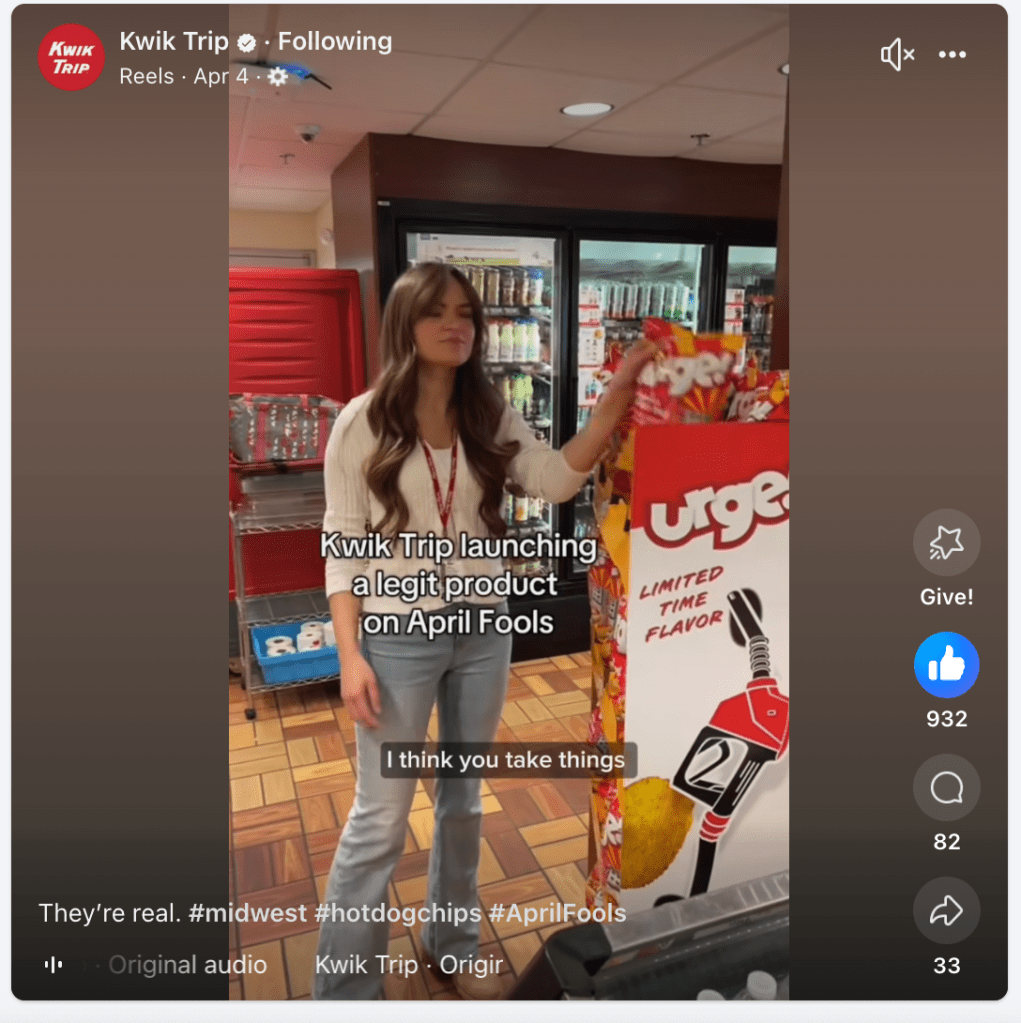The width and height of the screenshot is (1021, 1023).
Task: Open the #AprilFools hashtag
Action: (554, 913)
